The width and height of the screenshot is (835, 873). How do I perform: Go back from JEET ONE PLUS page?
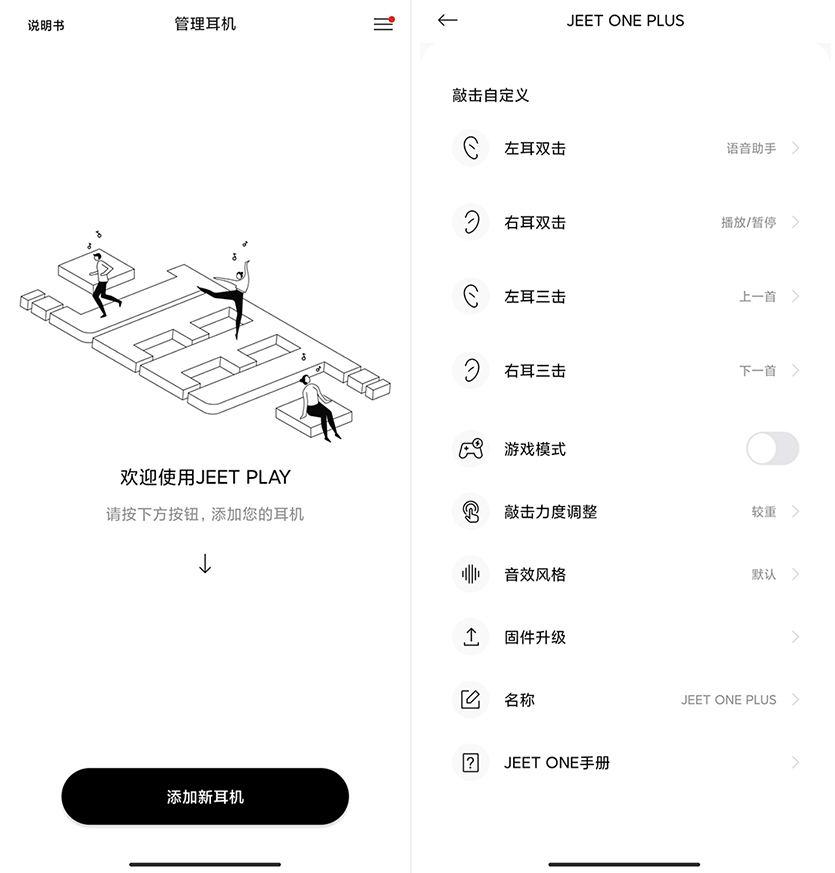click(448, 20)
